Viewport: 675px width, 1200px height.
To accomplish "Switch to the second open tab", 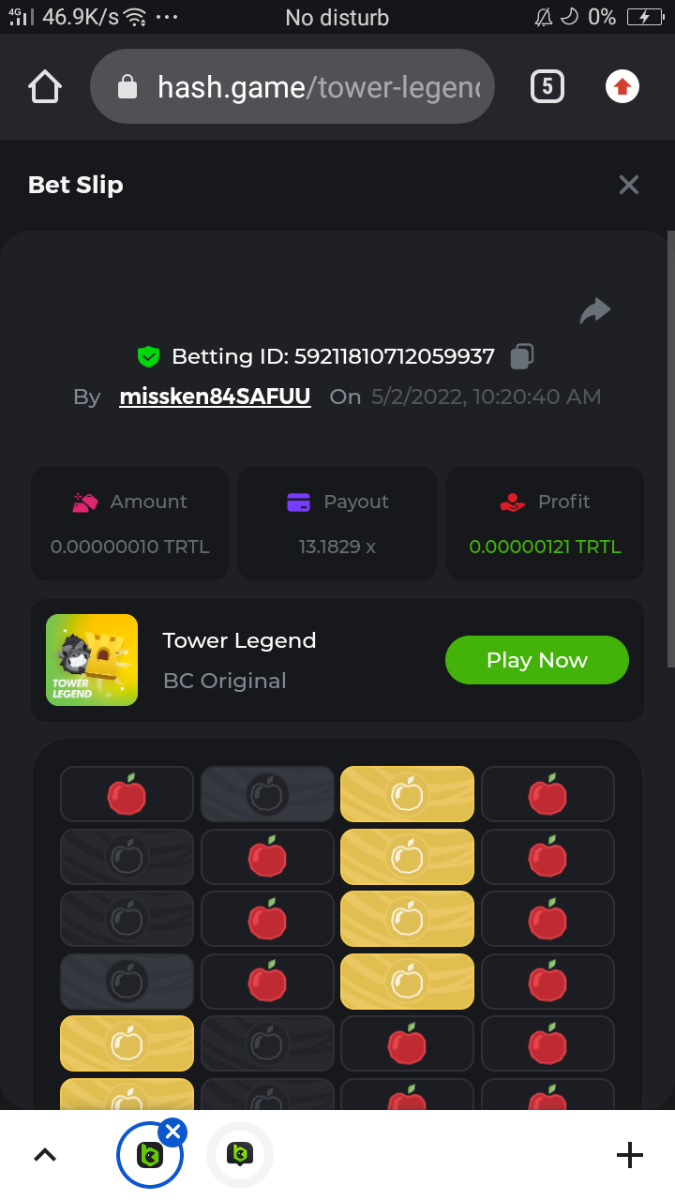I will pos(240,1156).
